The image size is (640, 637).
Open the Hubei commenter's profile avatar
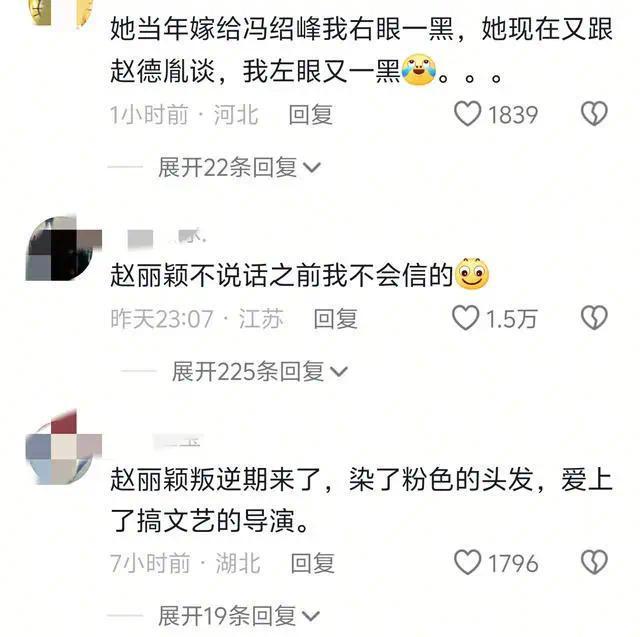click(62, 450)
